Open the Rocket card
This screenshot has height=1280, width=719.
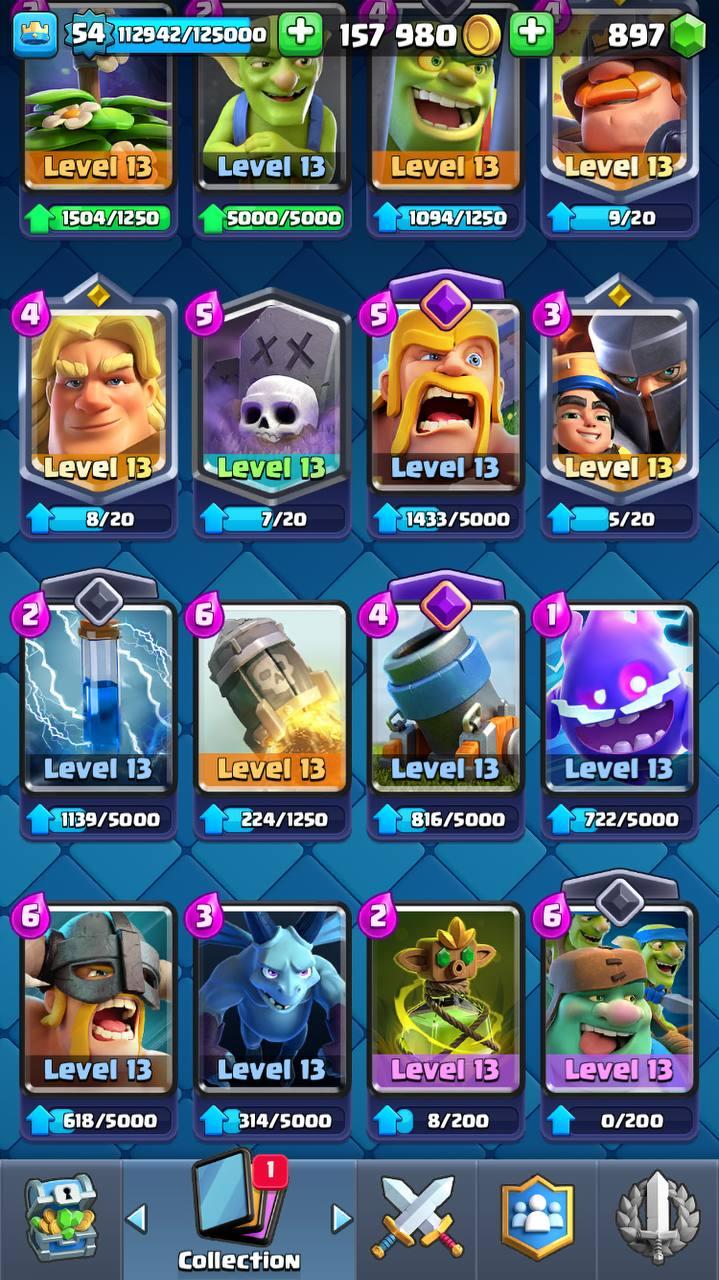point(271,700)
